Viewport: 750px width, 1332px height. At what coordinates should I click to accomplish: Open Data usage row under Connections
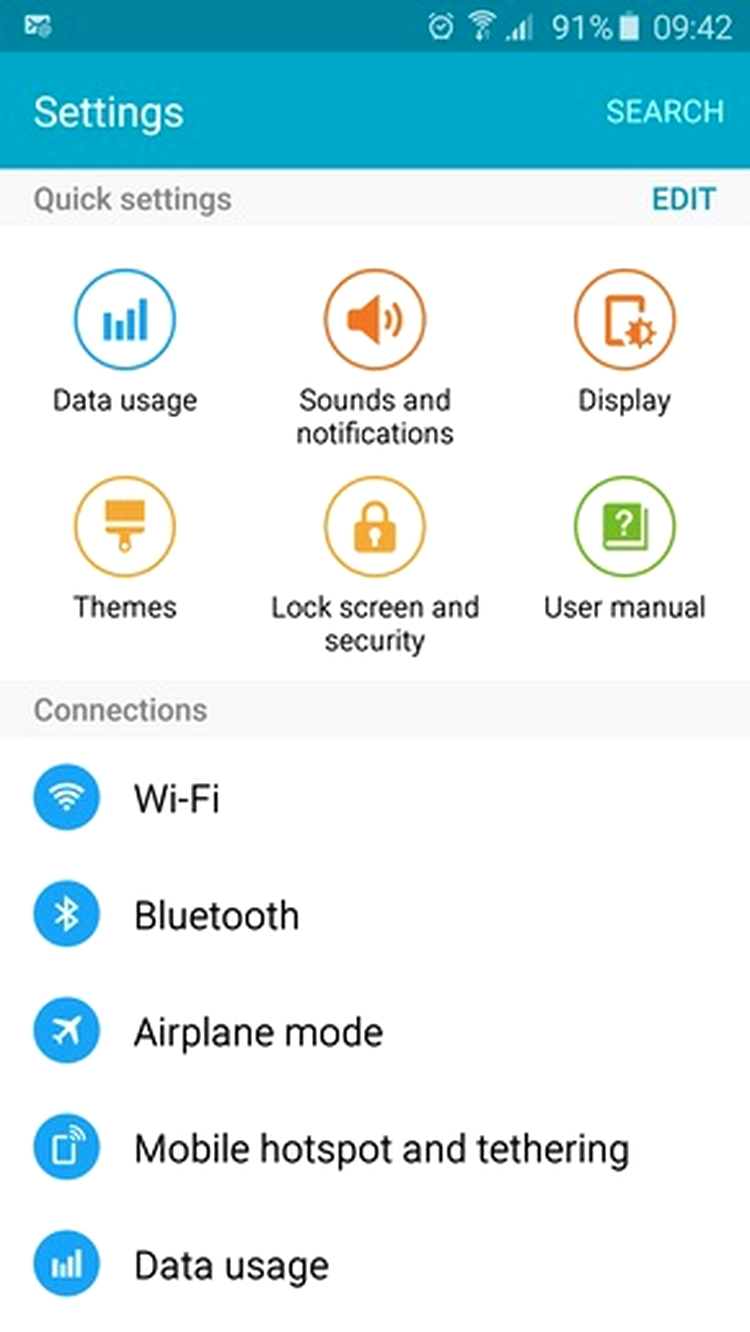[x=375, y=1266]
